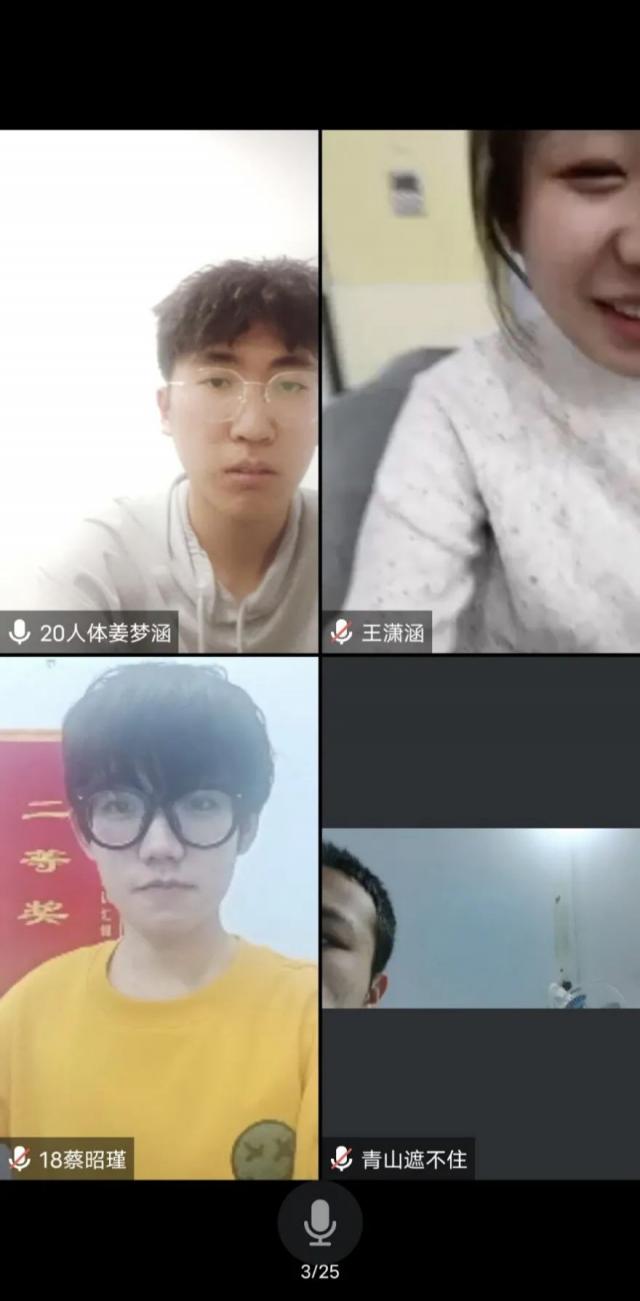Viewport: 640px width, 1301px height.
Task: Select 王潇涵's video tile
Action: click(x=481, y=390)
